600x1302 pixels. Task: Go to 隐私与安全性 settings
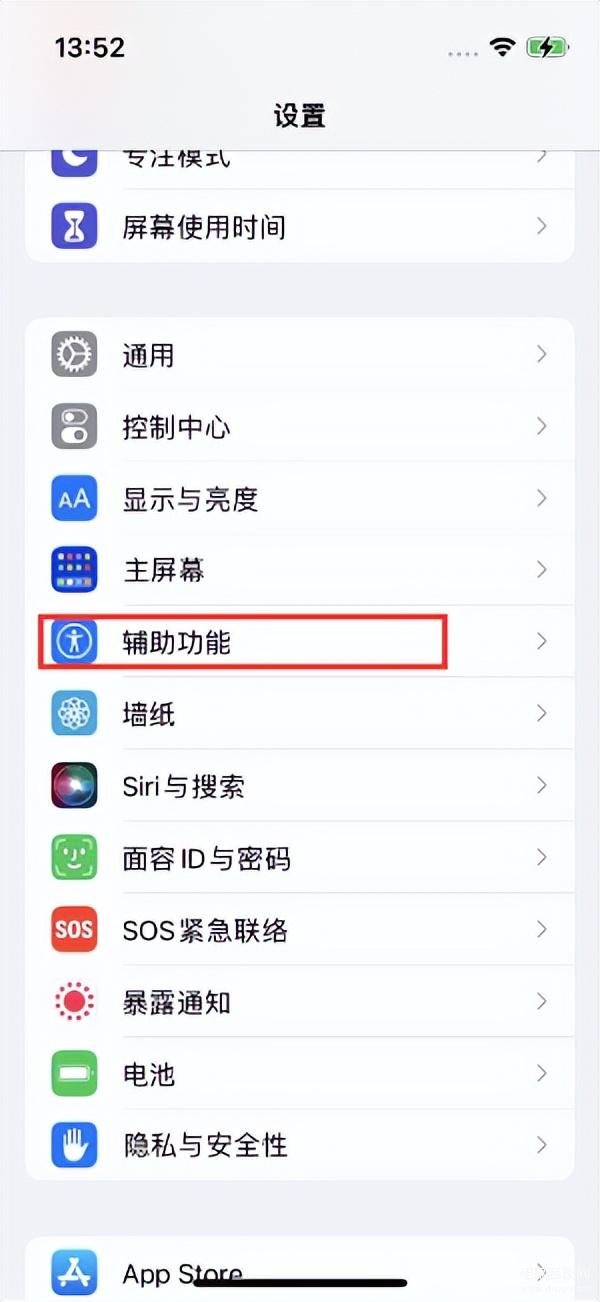coord(300,1145)
